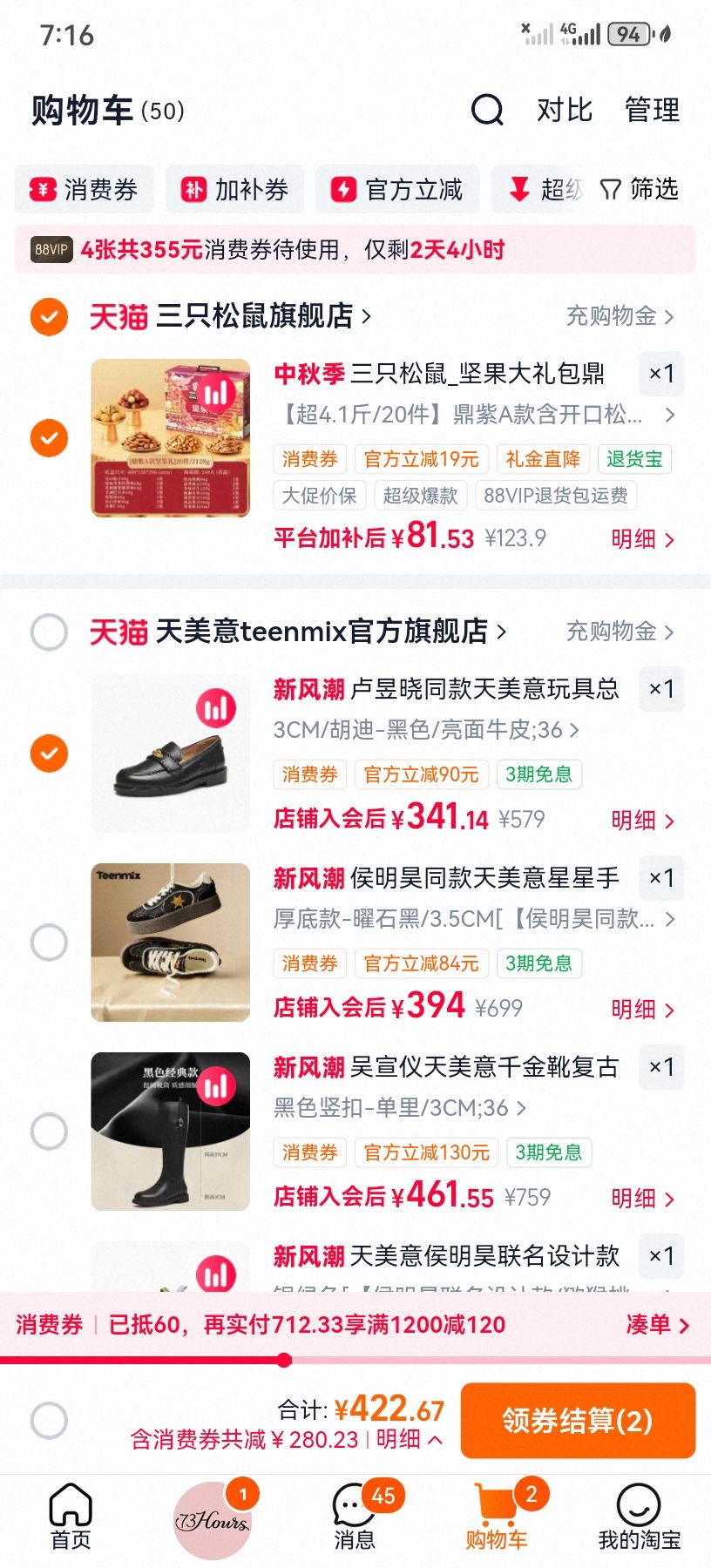The height and width of the screenshot is (1568, 711).
Task: Select all 天美意teenmix官方旗舰店 items
Action: (x=49, y=632)
